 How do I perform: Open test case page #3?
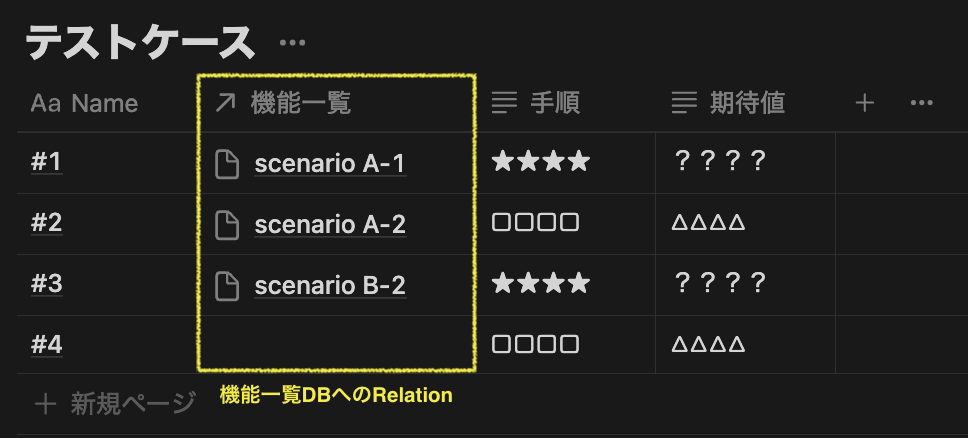[x=47, y=284]
